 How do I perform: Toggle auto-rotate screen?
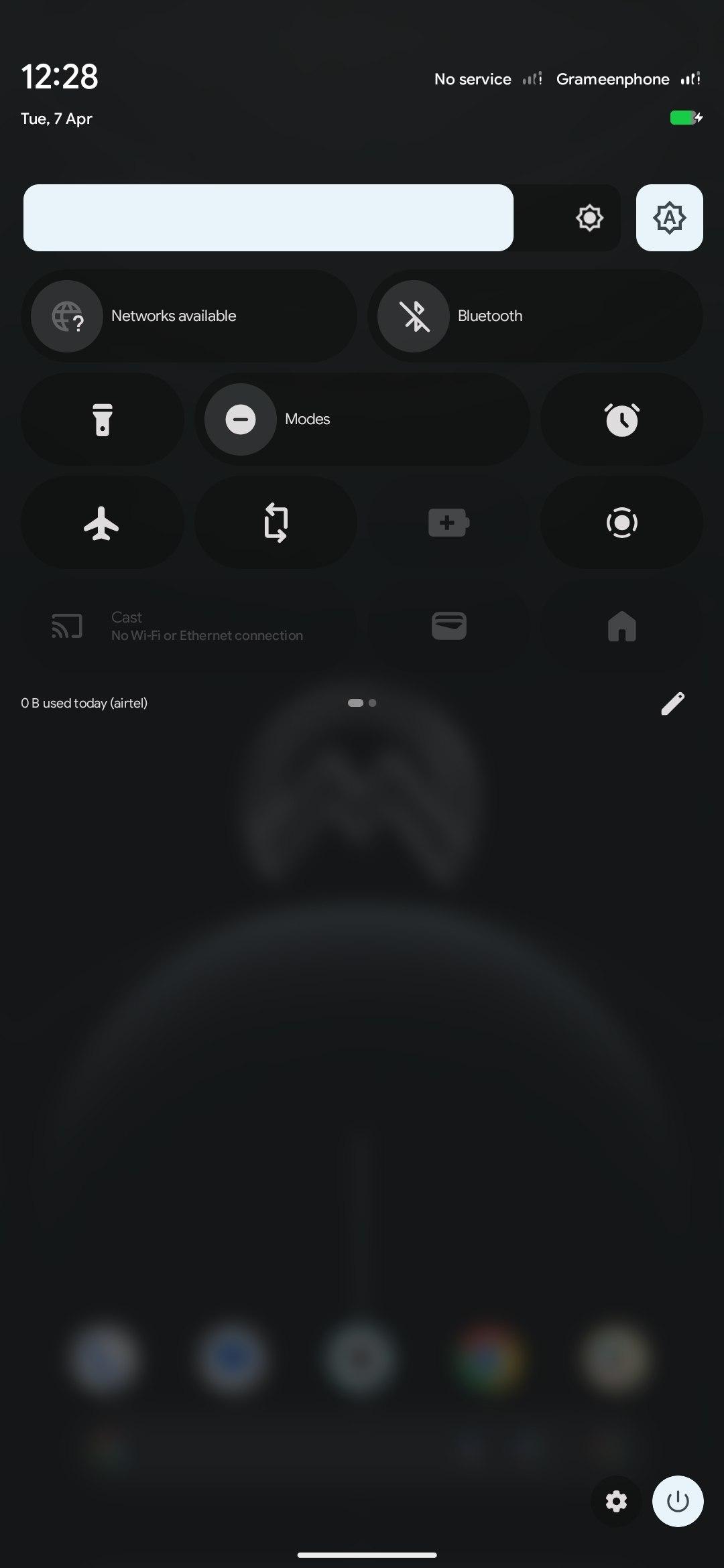tap(276, 523)
